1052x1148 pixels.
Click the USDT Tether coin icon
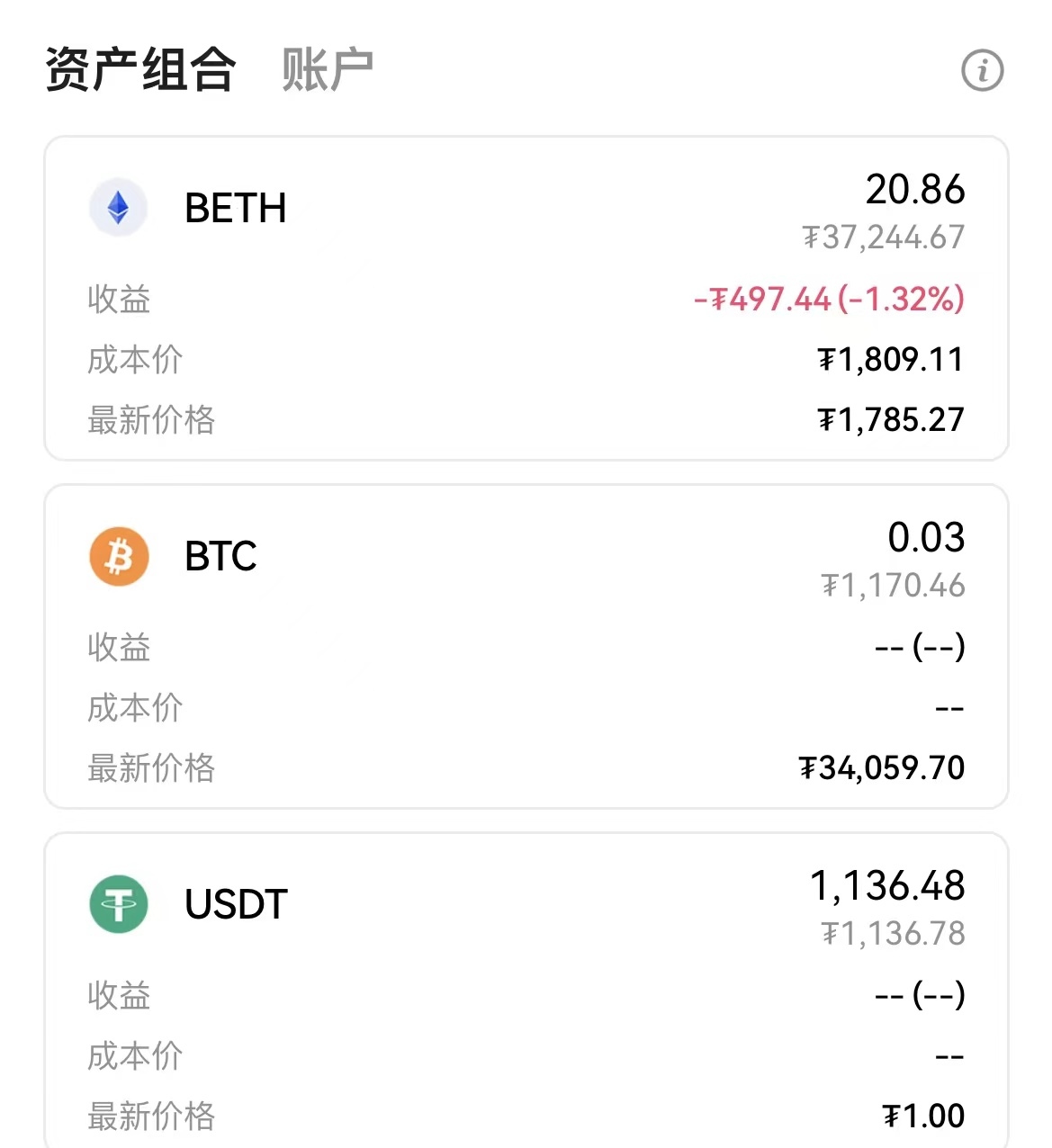(118, 904)
